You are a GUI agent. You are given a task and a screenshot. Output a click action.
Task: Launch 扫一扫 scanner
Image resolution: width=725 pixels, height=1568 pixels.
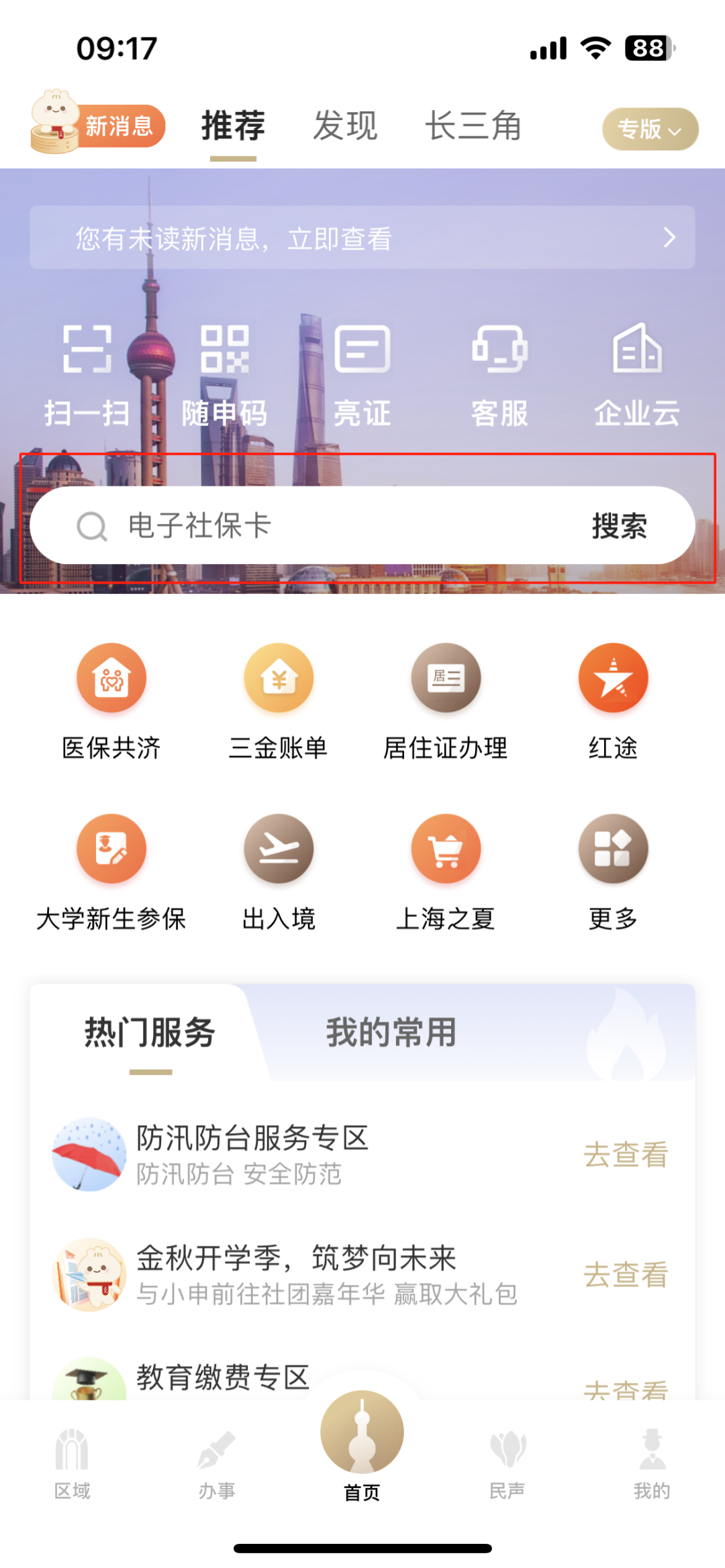coord(87,374)
